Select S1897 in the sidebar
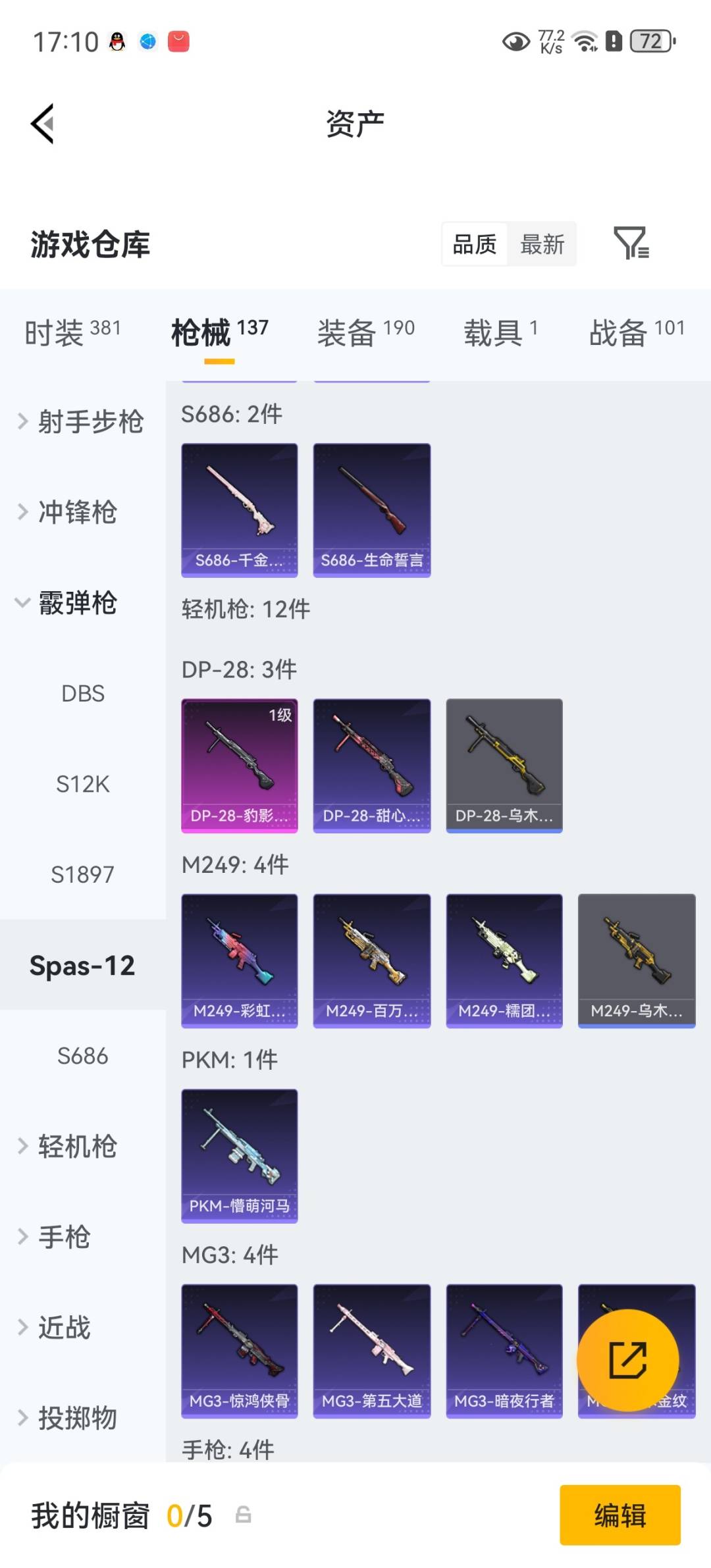This screenshot has width=711, height=1568. click(82, 874)
